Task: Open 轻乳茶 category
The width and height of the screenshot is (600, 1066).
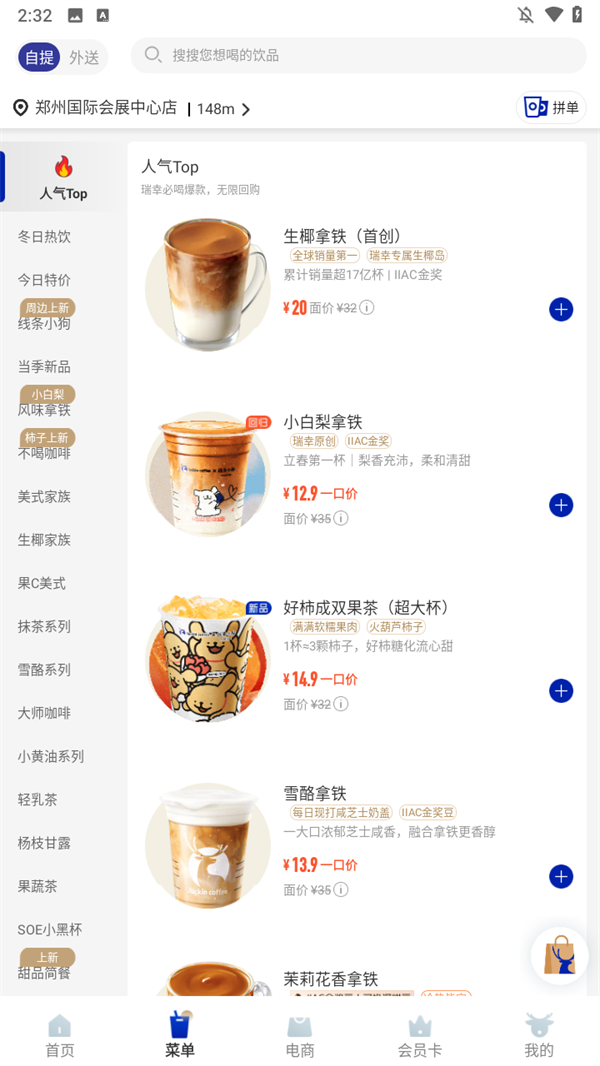Action: pyautogui.click(x=38, y=800)
